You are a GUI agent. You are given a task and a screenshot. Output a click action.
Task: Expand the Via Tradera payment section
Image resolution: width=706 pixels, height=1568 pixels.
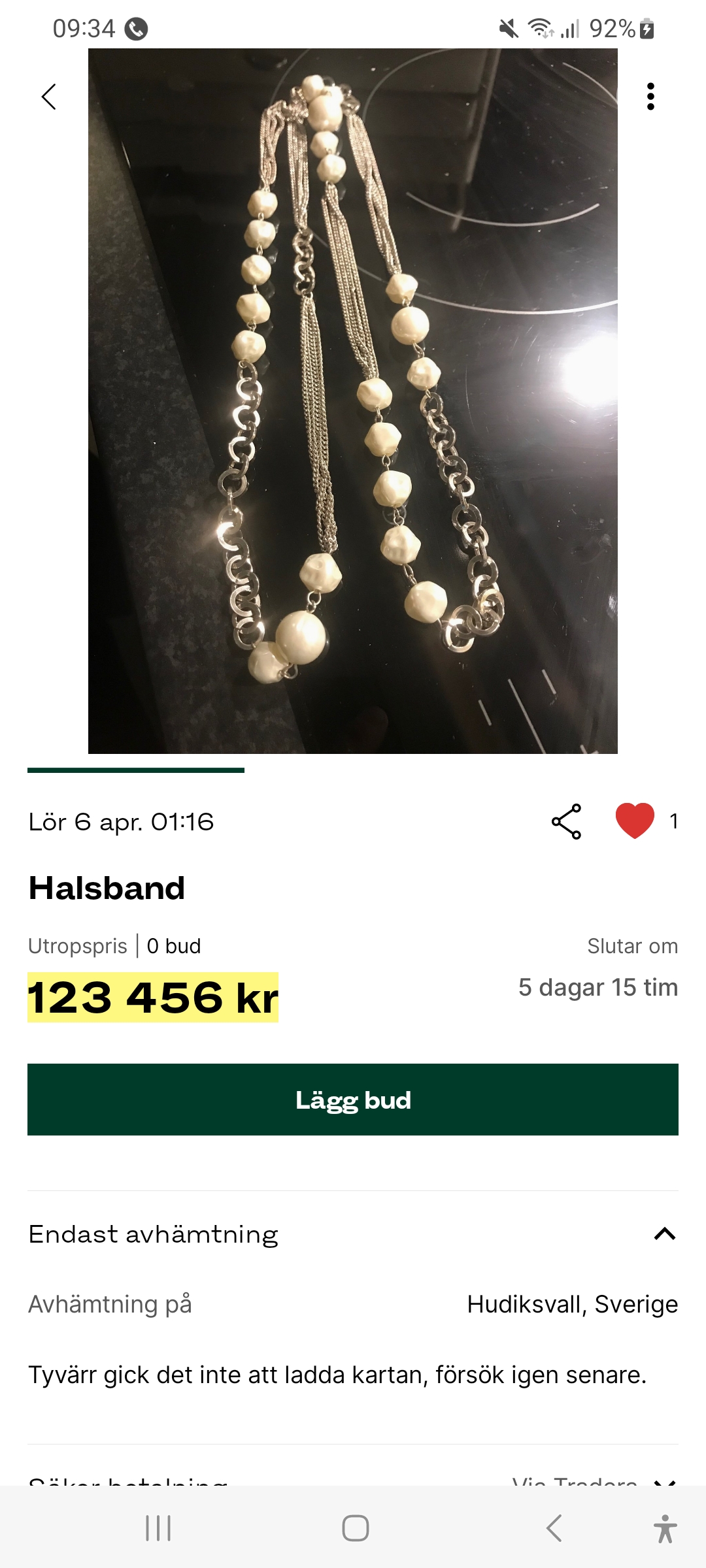pyautogui.click(x=664, y=1480)
